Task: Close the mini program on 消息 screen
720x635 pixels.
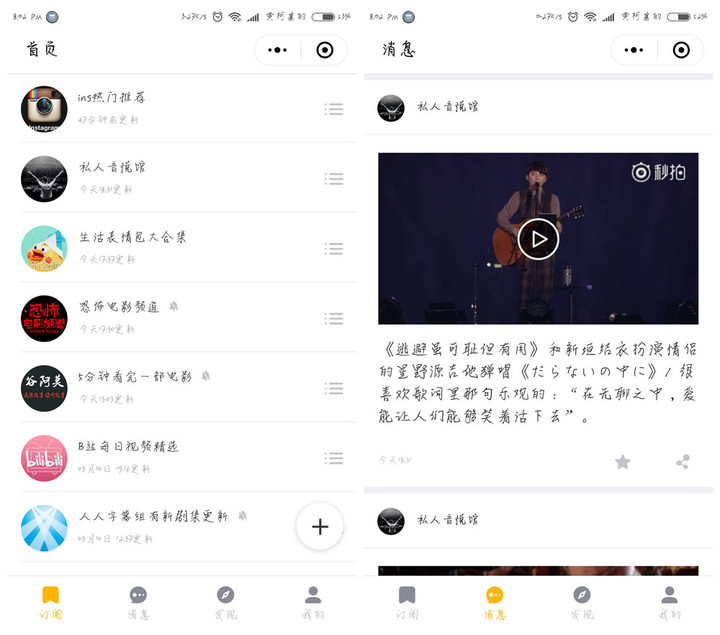Action: (x=681, y=50)
